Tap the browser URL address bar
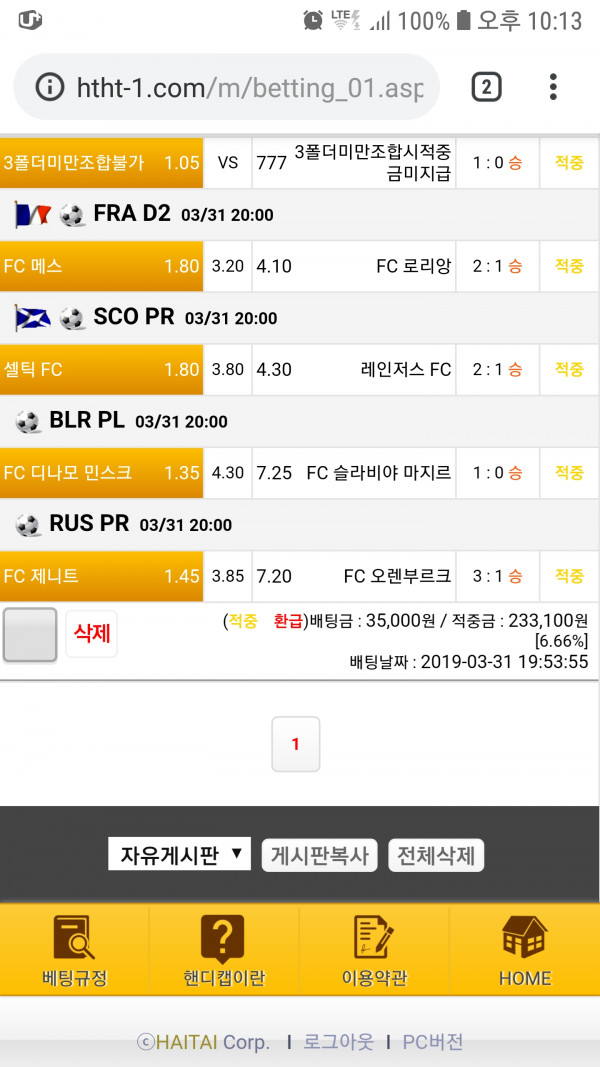Screen dimensions: 600x1067 click(250, 88)
